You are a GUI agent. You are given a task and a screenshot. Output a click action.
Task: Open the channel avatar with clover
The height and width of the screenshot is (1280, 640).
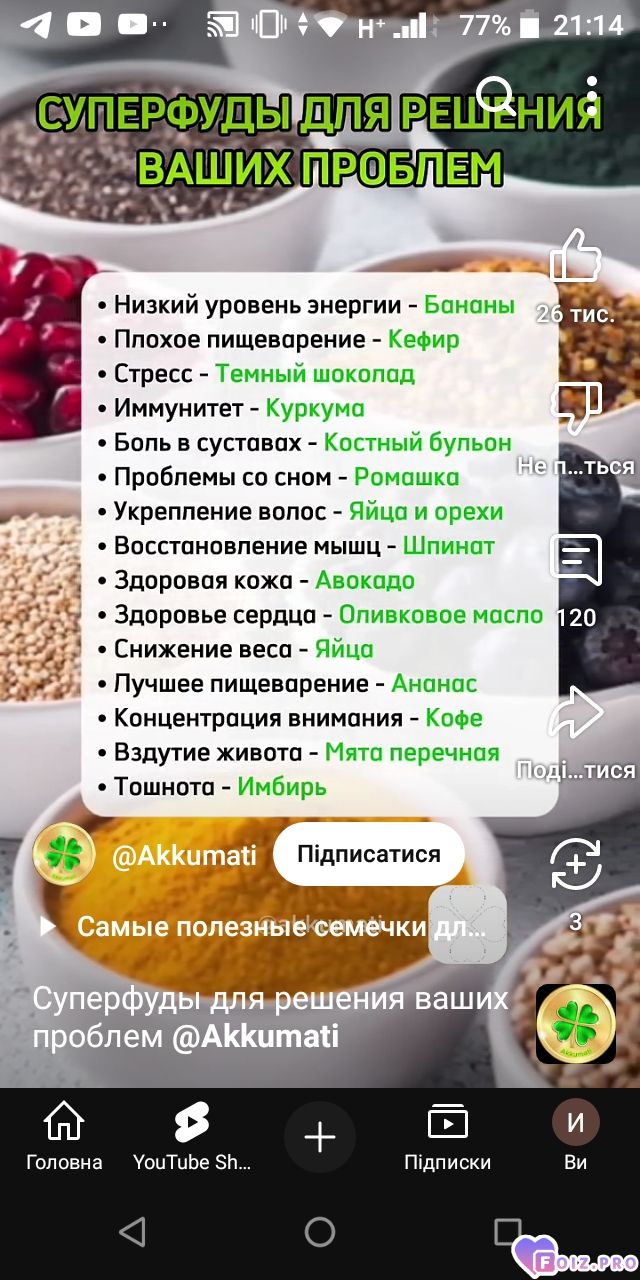(x=64, y=856)
